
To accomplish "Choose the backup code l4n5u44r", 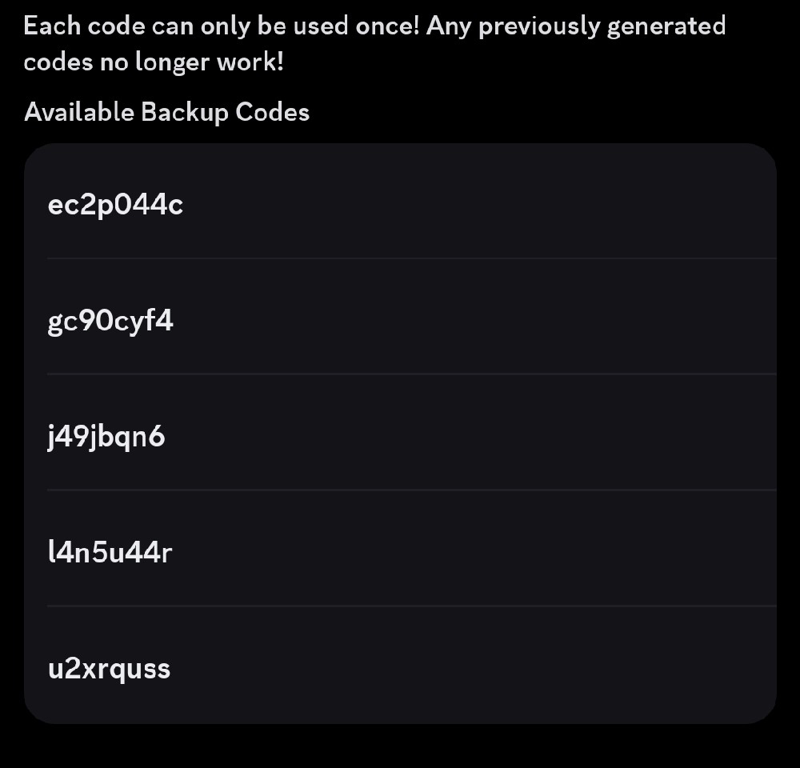I will pyautogui.click(x=111, y=552).
